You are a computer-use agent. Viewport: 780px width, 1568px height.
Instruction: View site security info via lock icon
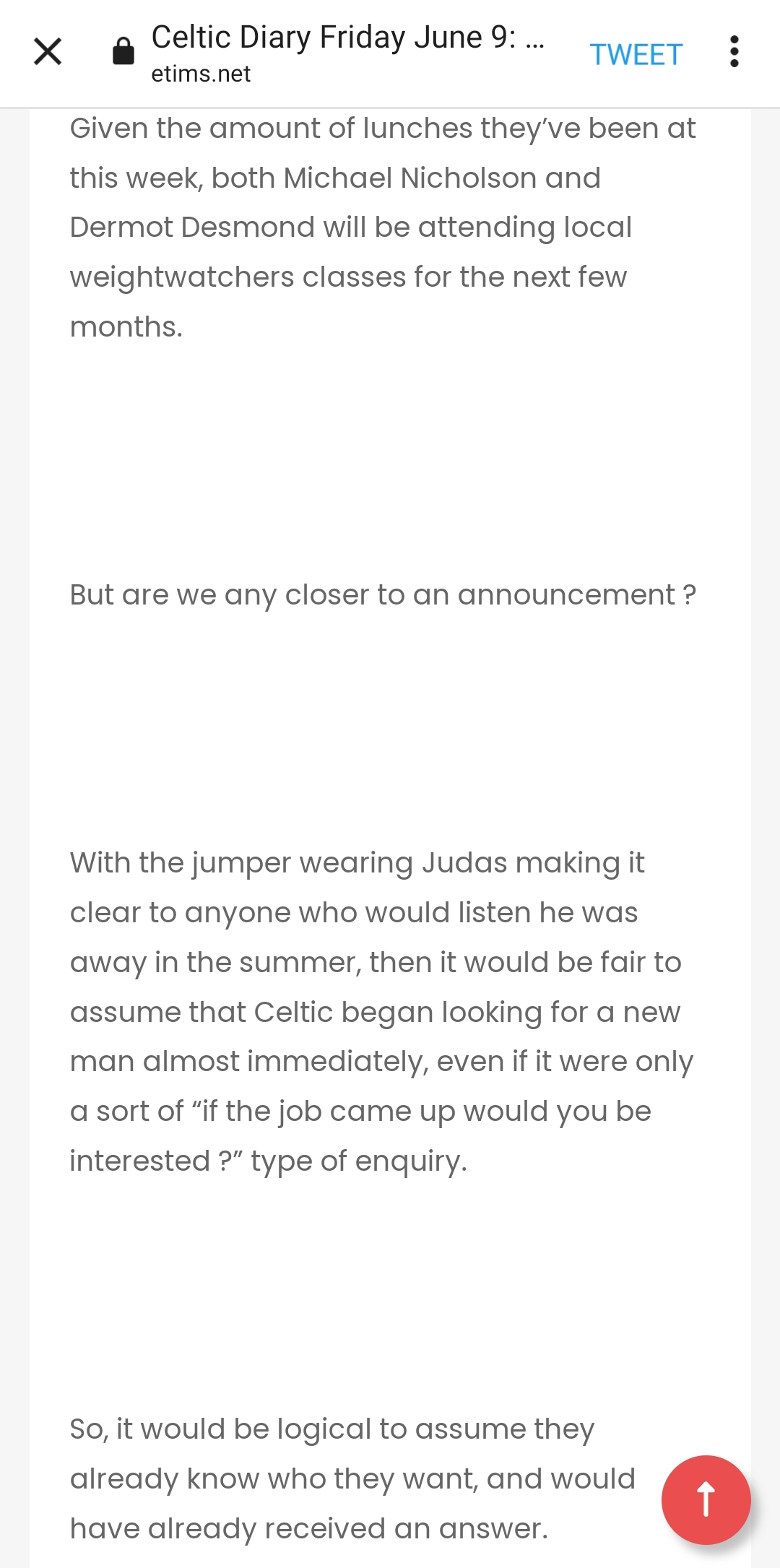[123, 51]
